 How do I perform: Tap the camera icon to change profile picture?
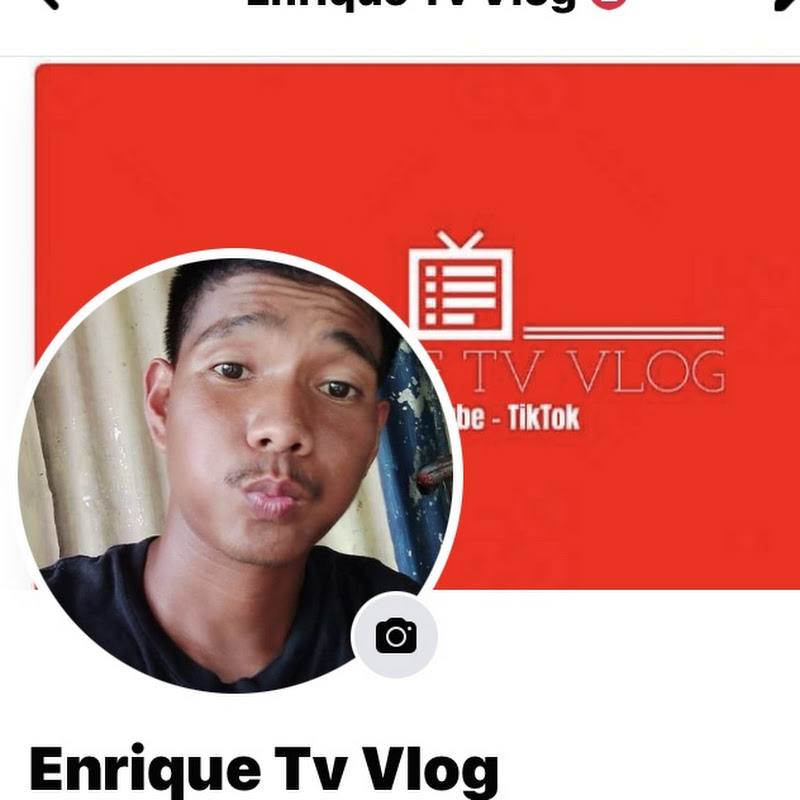tap(395, 635)
